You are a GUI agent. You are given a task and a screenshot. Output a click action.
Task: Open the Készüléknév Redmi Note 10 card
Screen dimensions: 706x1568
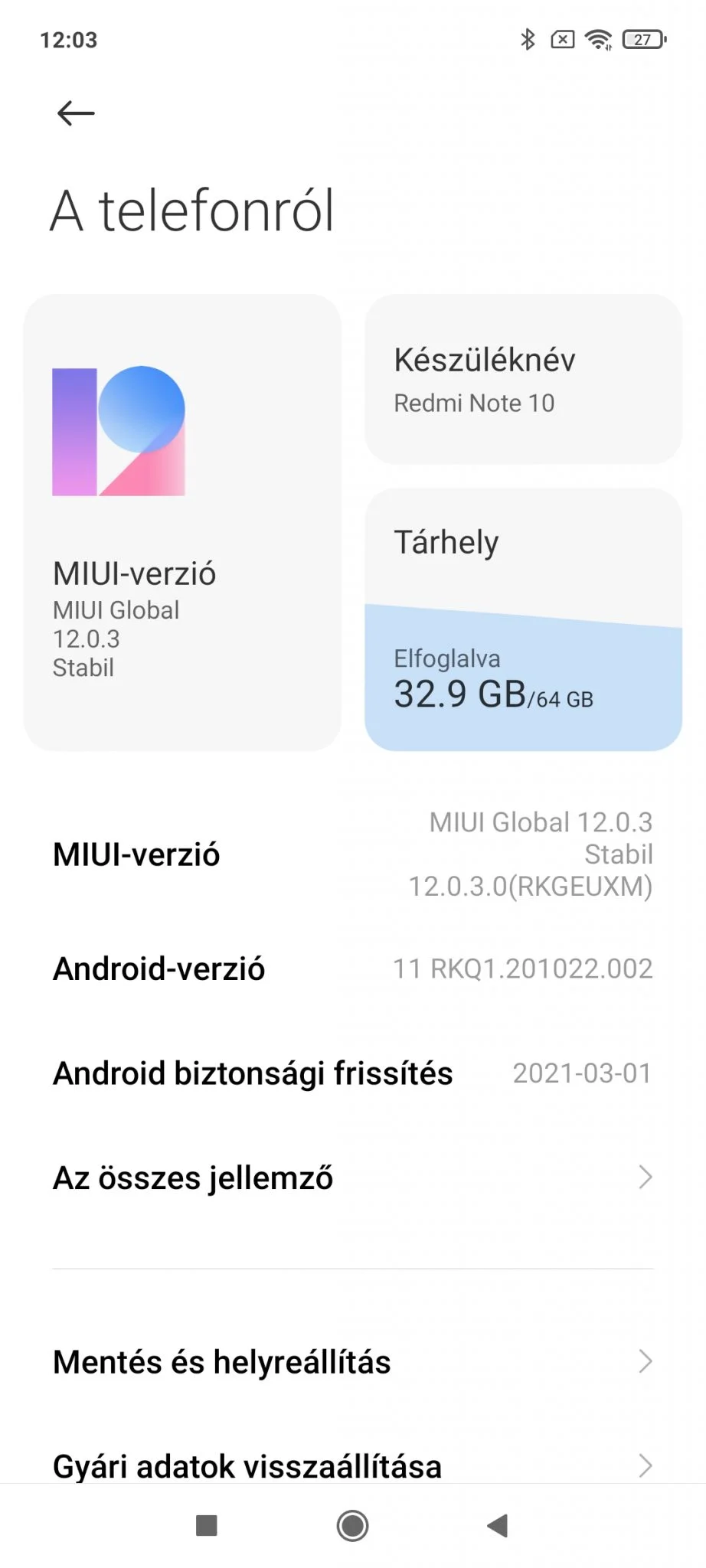point(523,380)
